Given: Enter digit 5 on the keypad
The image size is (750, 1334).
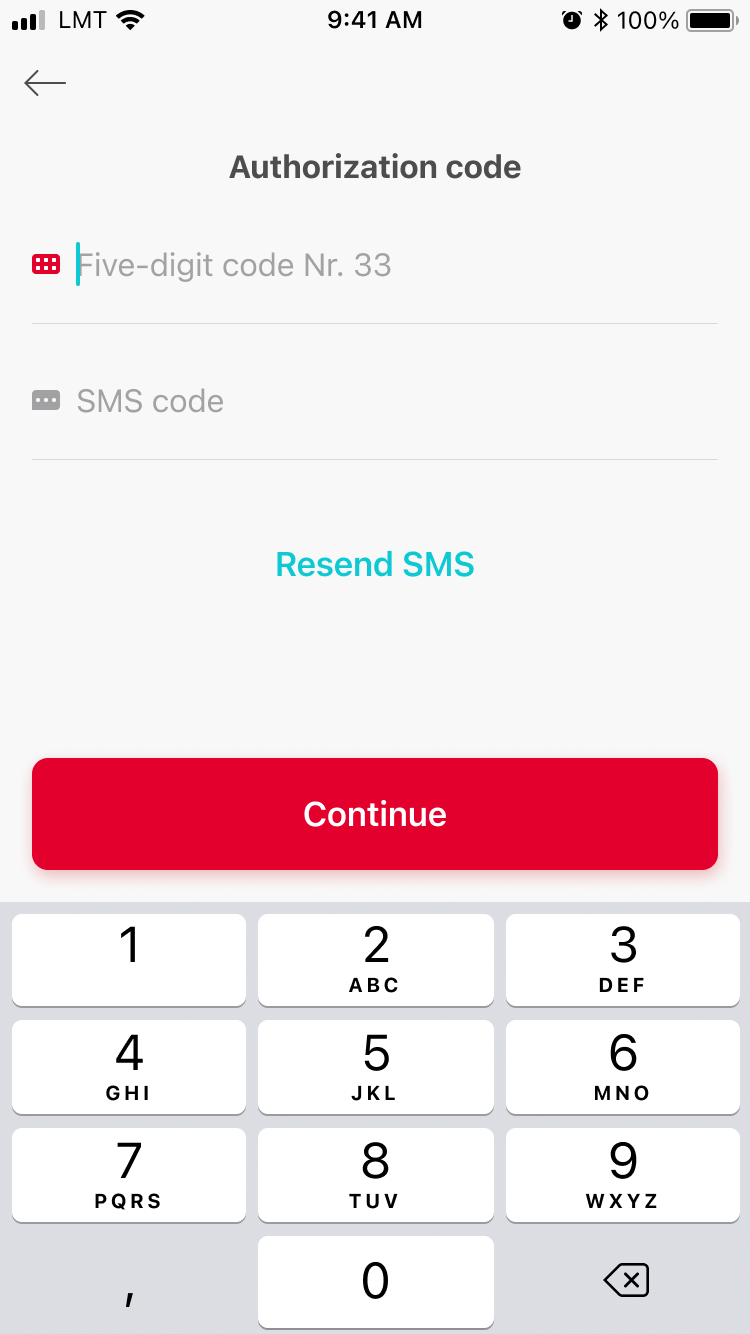Looking at the screenshot, I should point(376,1067).
